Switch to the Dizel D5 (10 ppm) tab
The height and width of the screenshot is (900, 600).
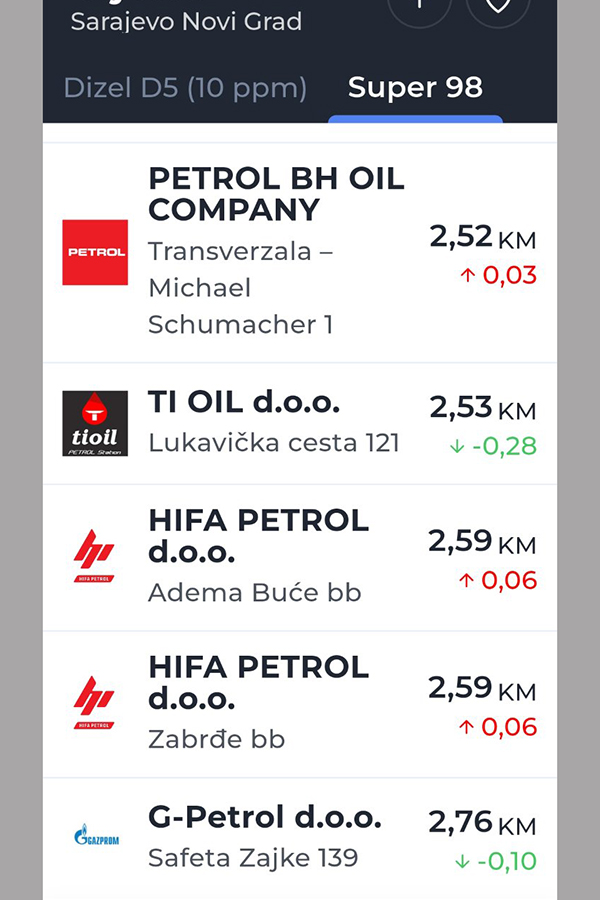tap(185, 88)
